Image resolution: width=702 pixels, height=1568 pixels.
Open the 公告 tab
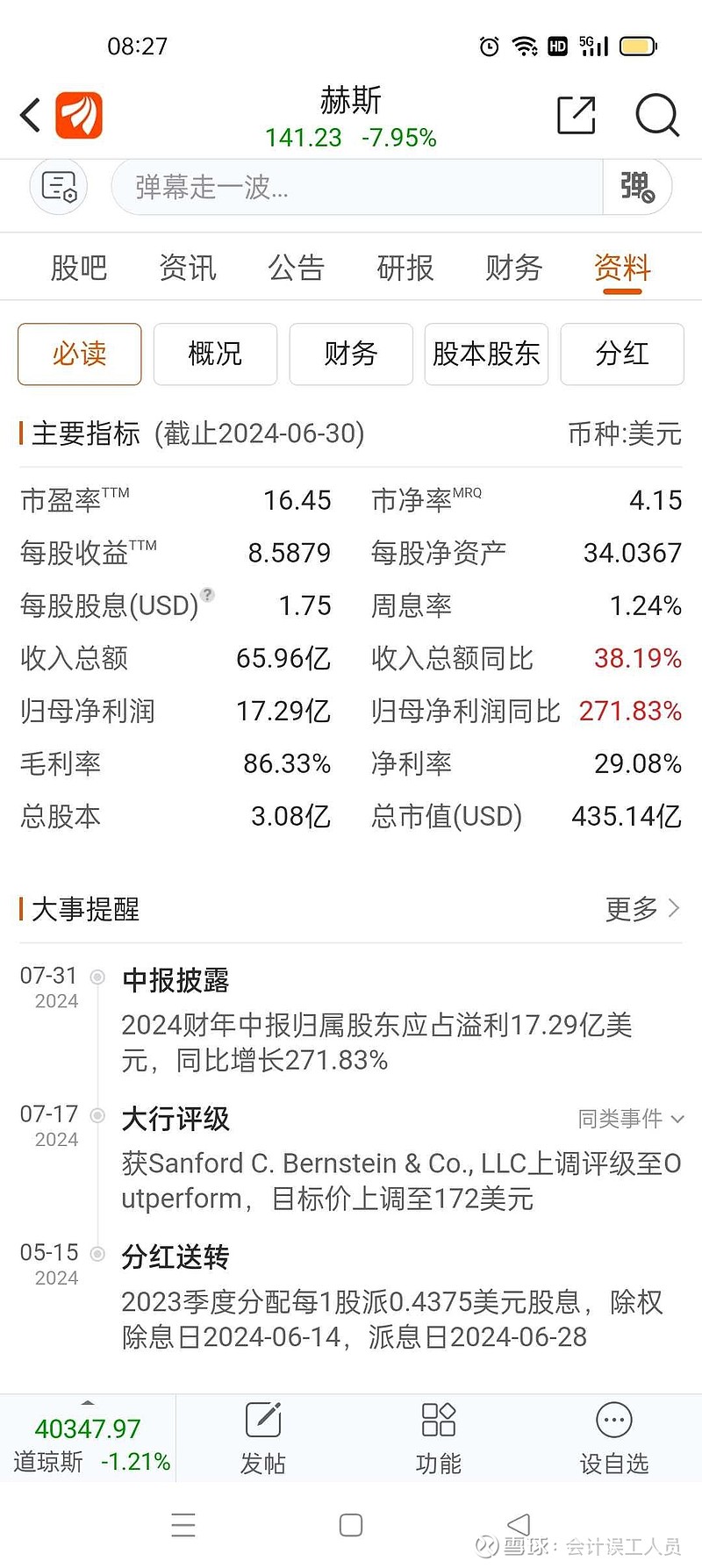tap(297, 268)
